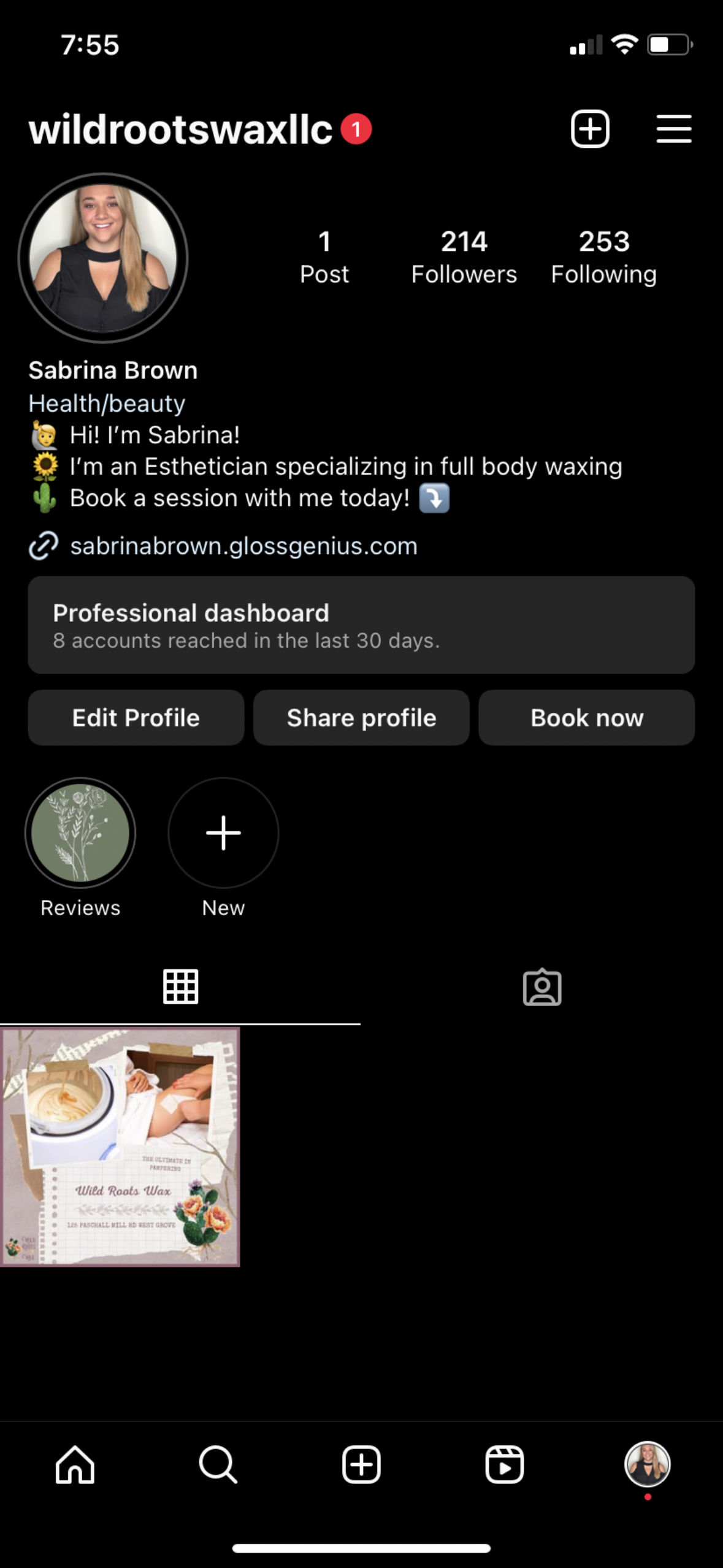Switch to the tagged photos tab
The width and height of the screenshot is (723, 1568).
pos(542,987)
